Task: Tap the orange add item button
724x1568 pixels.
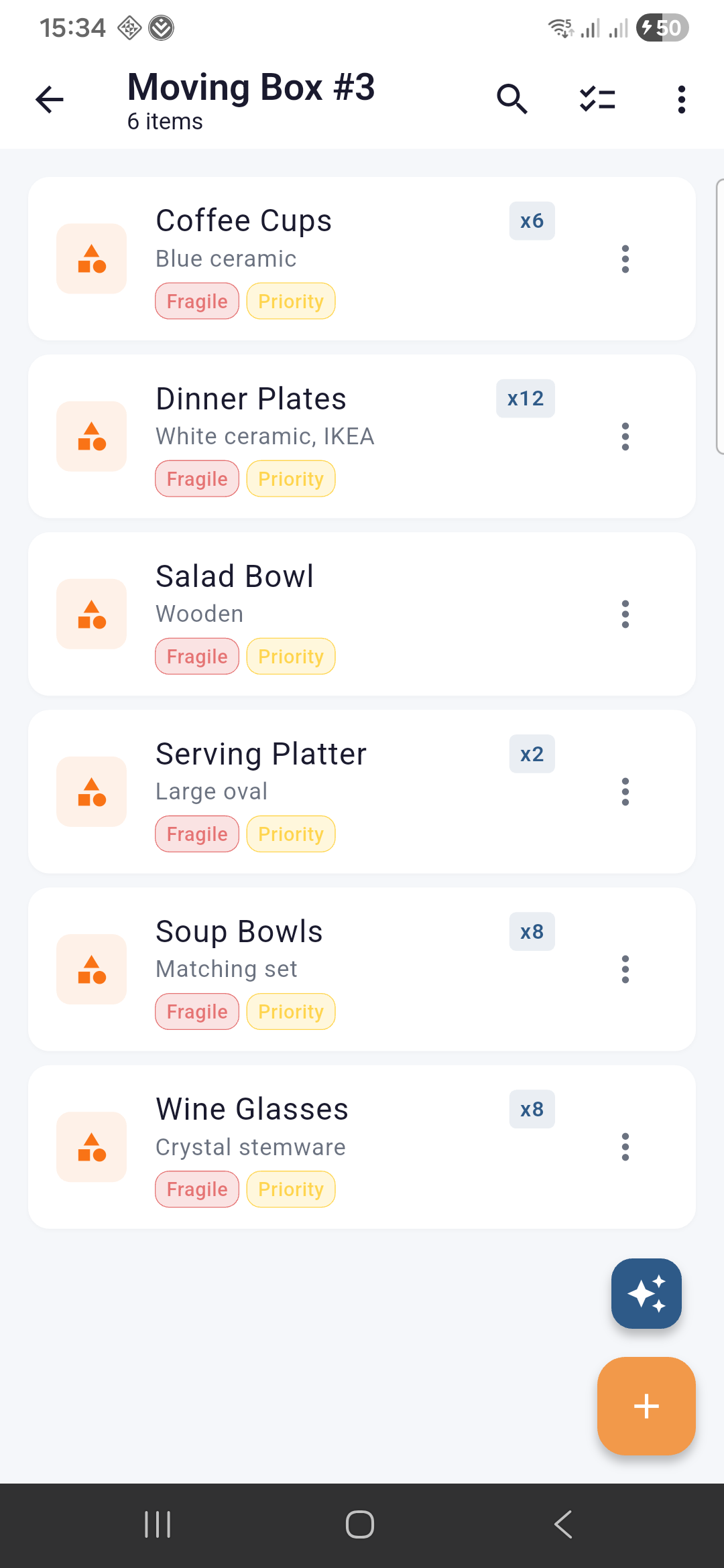Action: point(646,1407)
